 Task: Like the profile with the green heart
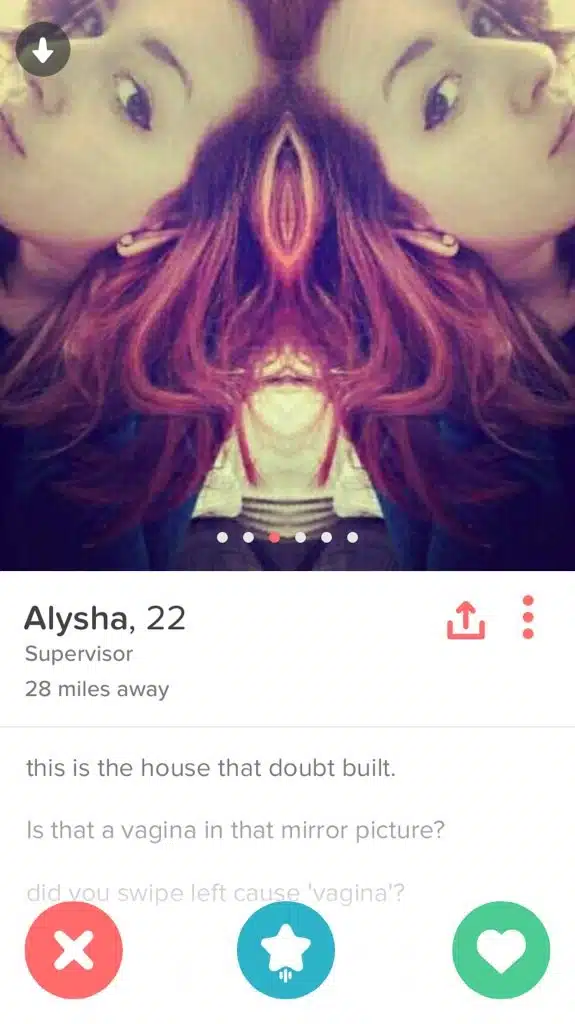click(x=501, y=950)
